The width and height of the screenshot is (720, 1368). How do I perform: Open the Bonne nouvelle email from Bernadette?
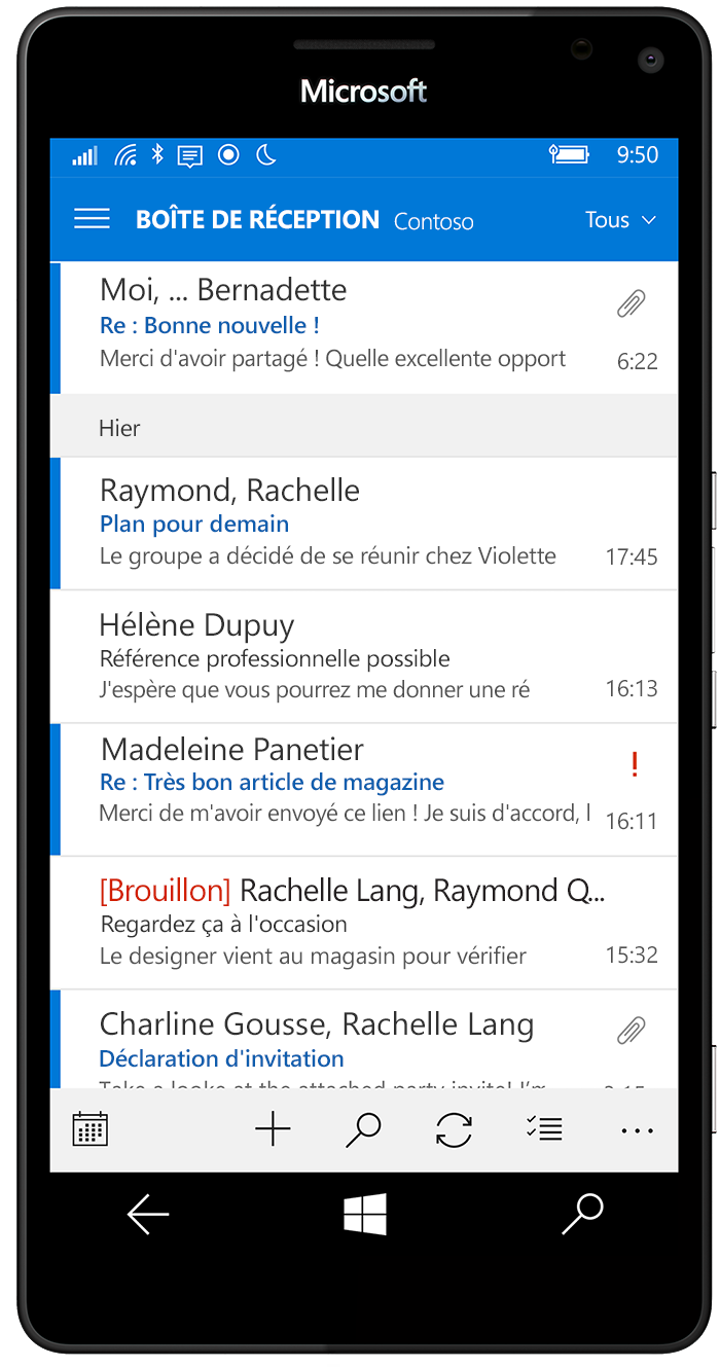click(364, 328)
